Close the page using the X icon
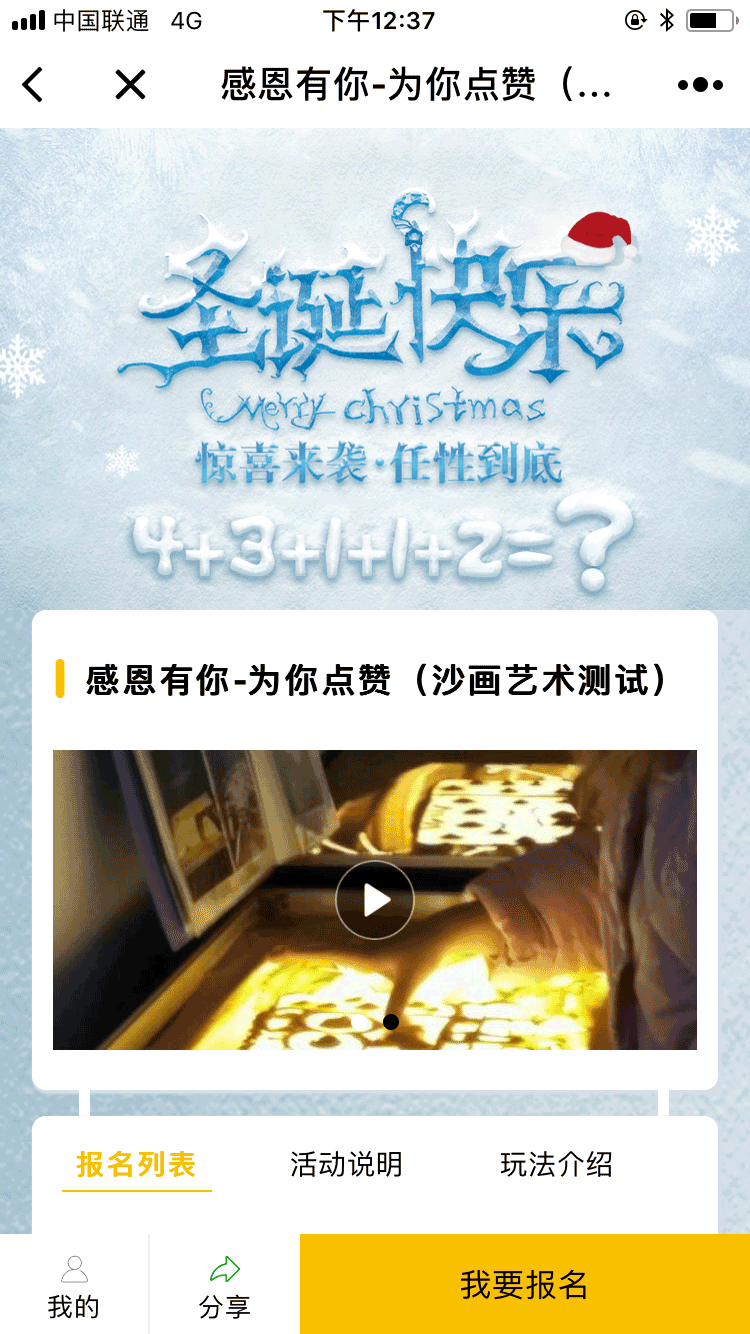The image size is (750, 1334). coord(130,85)
